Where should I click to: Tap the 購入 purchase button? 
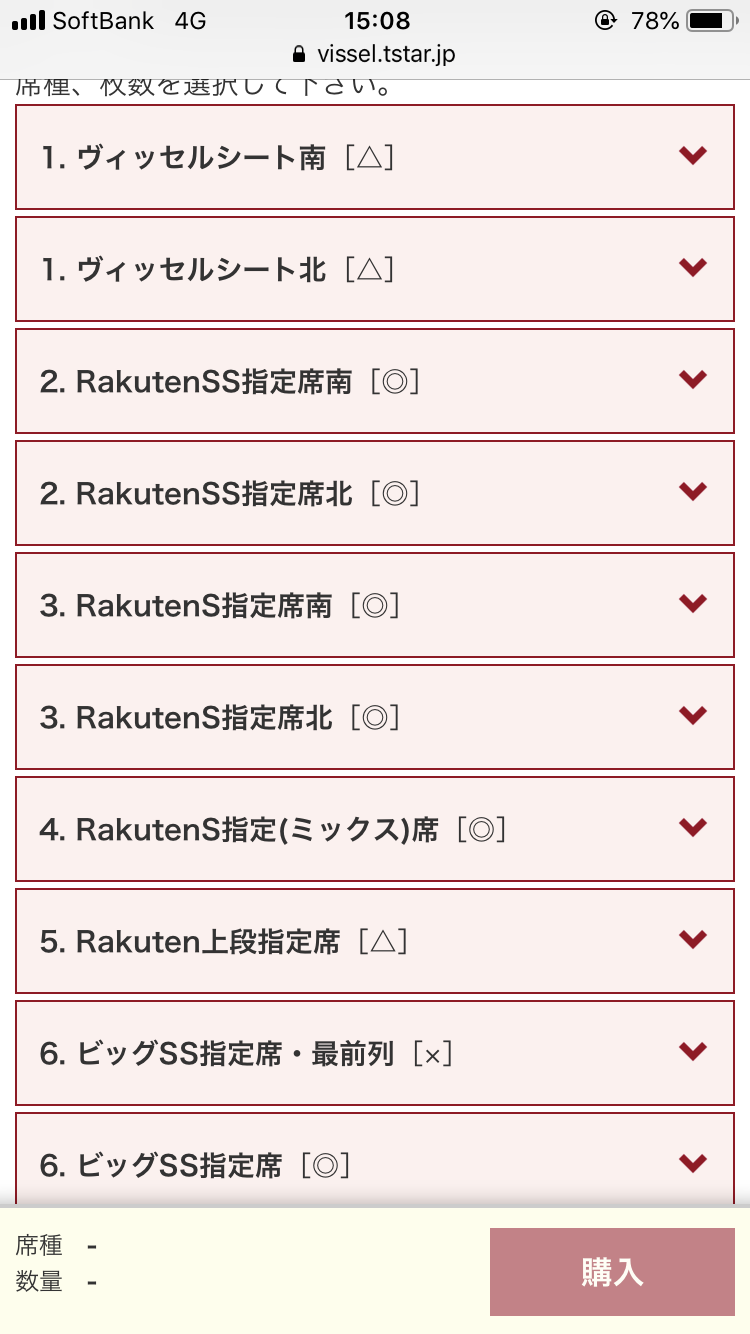pos(612,1272)
